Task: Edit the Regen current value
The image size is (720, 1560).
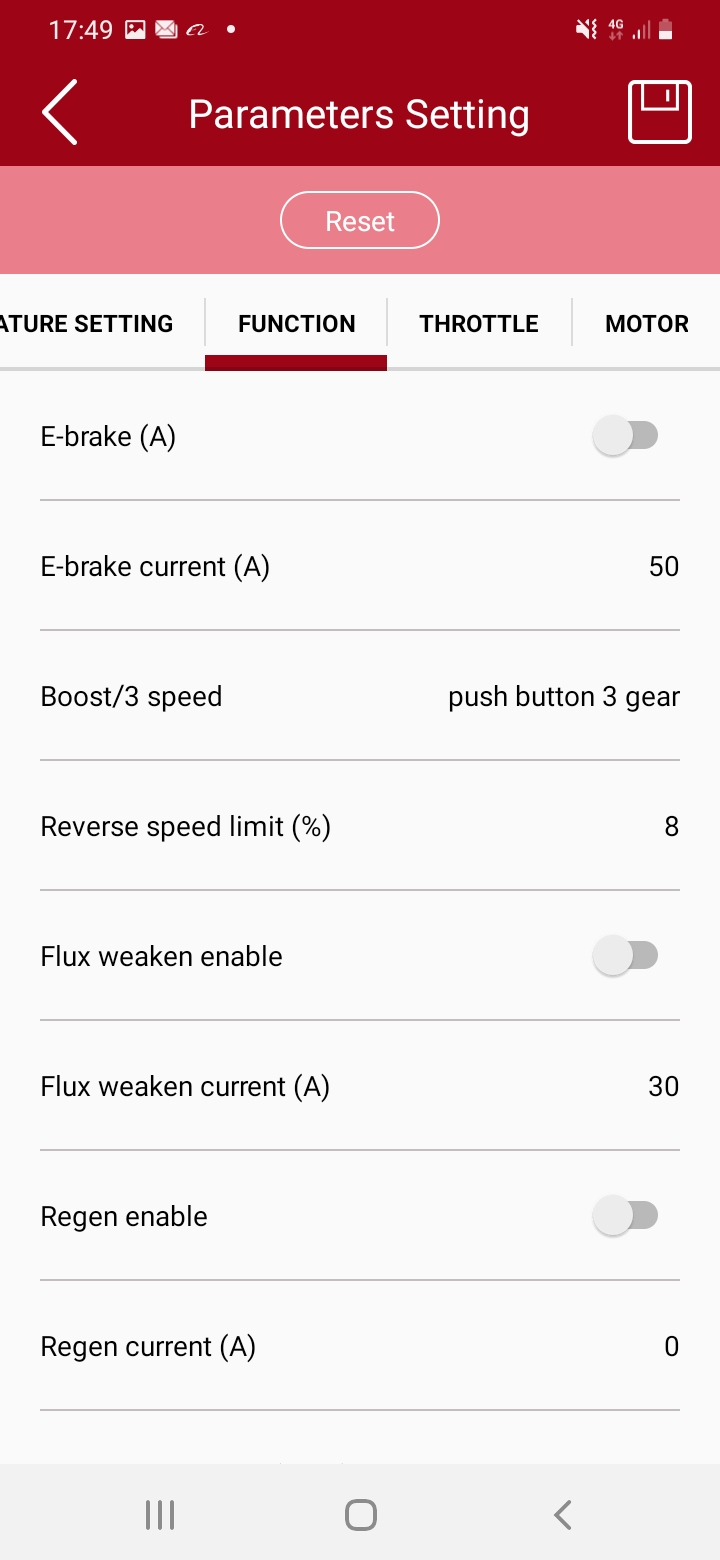Action: (671, 1347)
